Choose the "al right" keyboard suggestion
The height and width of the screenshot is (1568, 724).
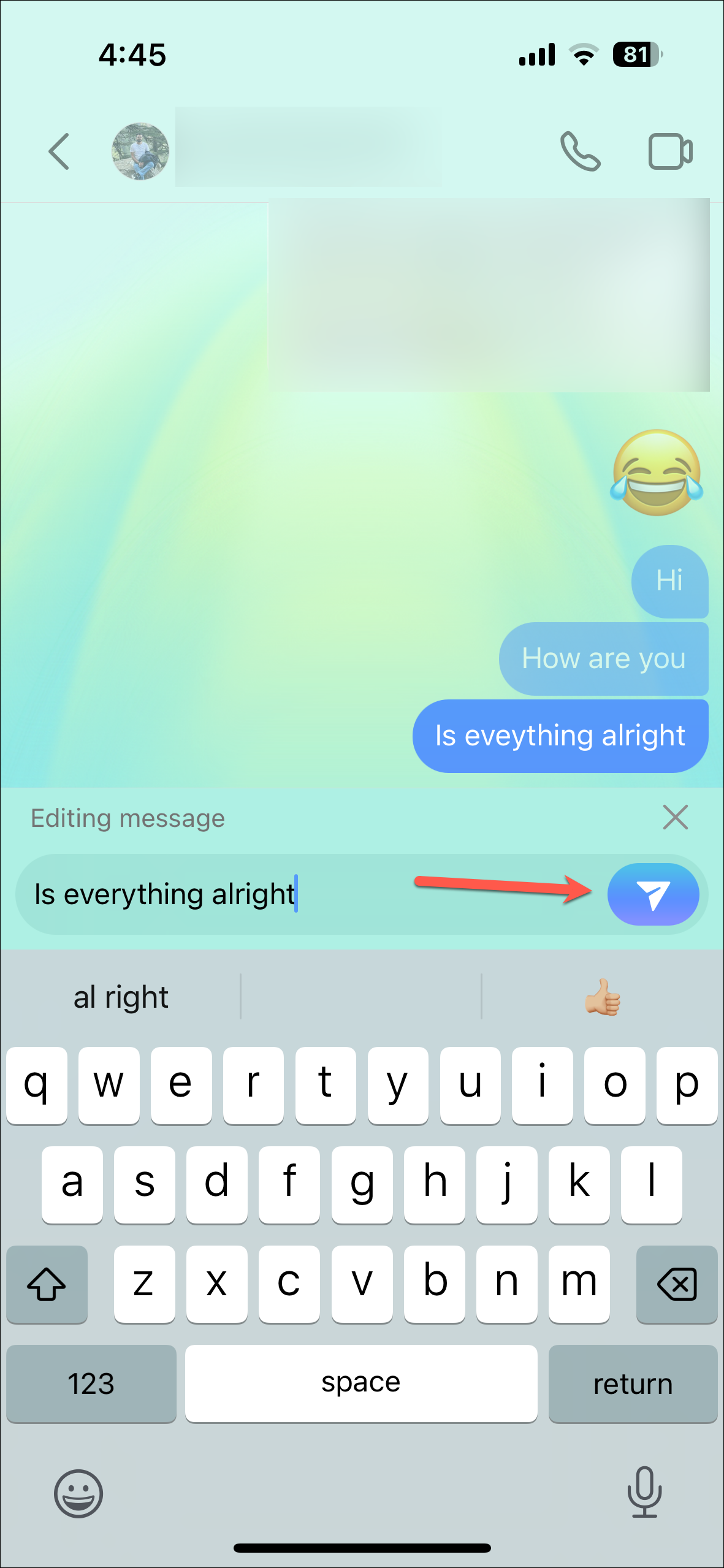[x=121, y=997]
